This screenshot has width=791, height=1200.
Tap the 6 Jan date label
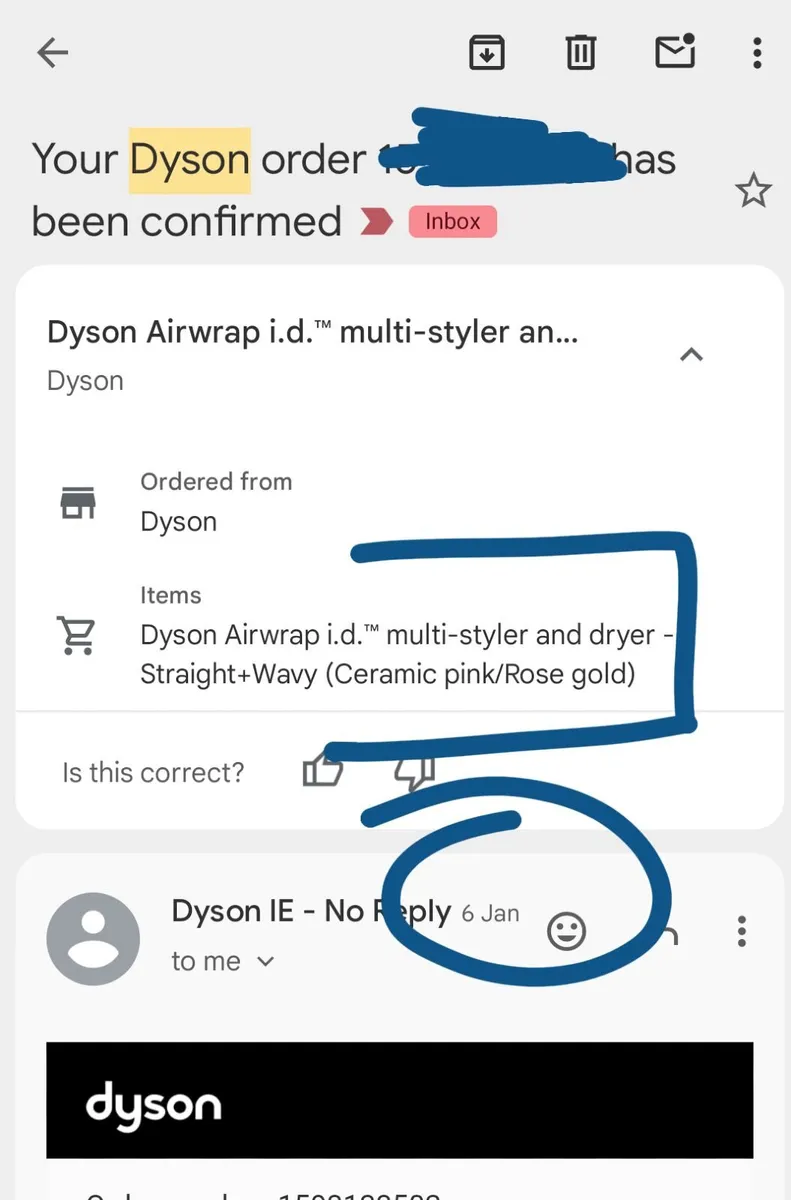click(489, 913)
